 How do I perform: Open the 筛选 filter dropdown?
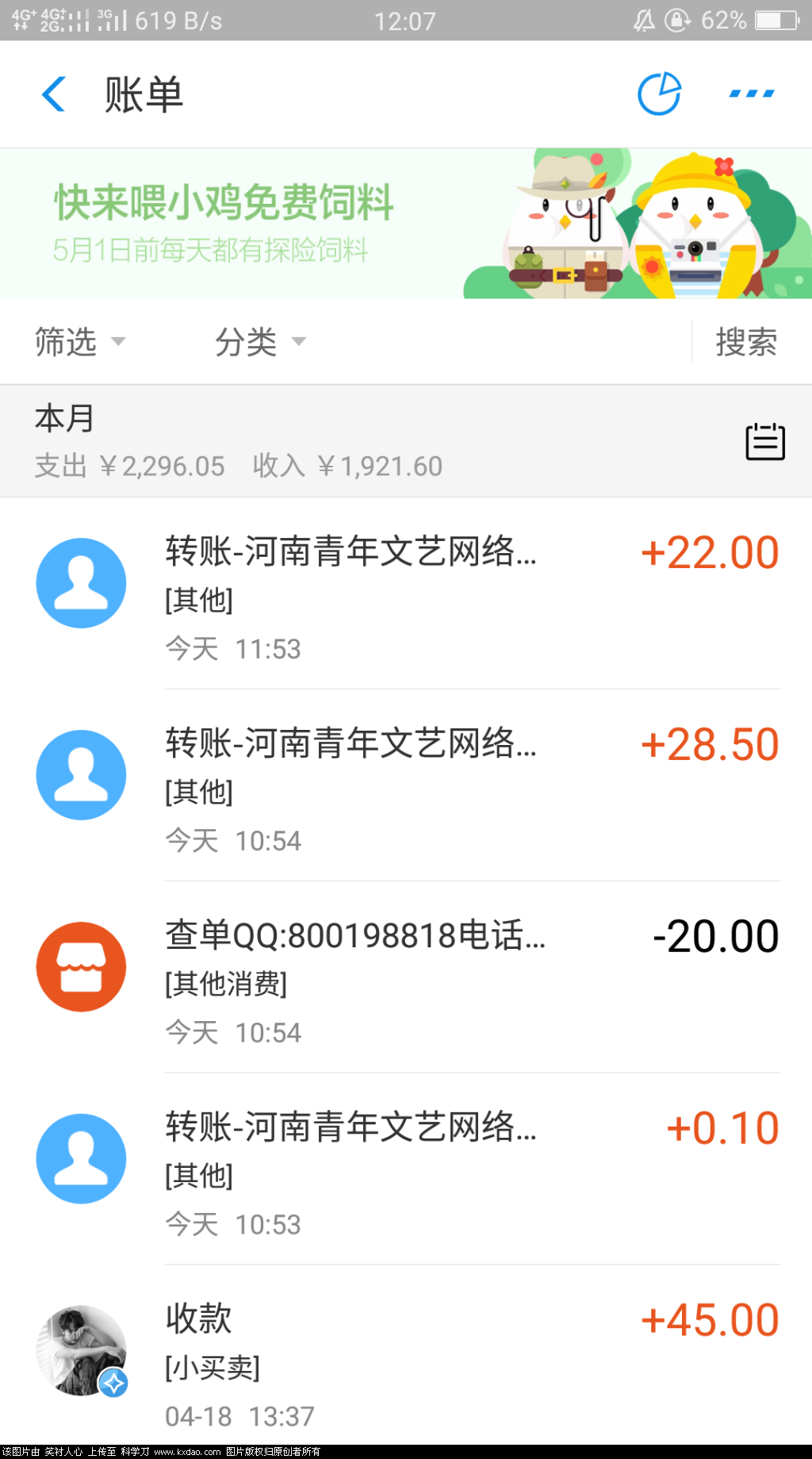[77, 341]
